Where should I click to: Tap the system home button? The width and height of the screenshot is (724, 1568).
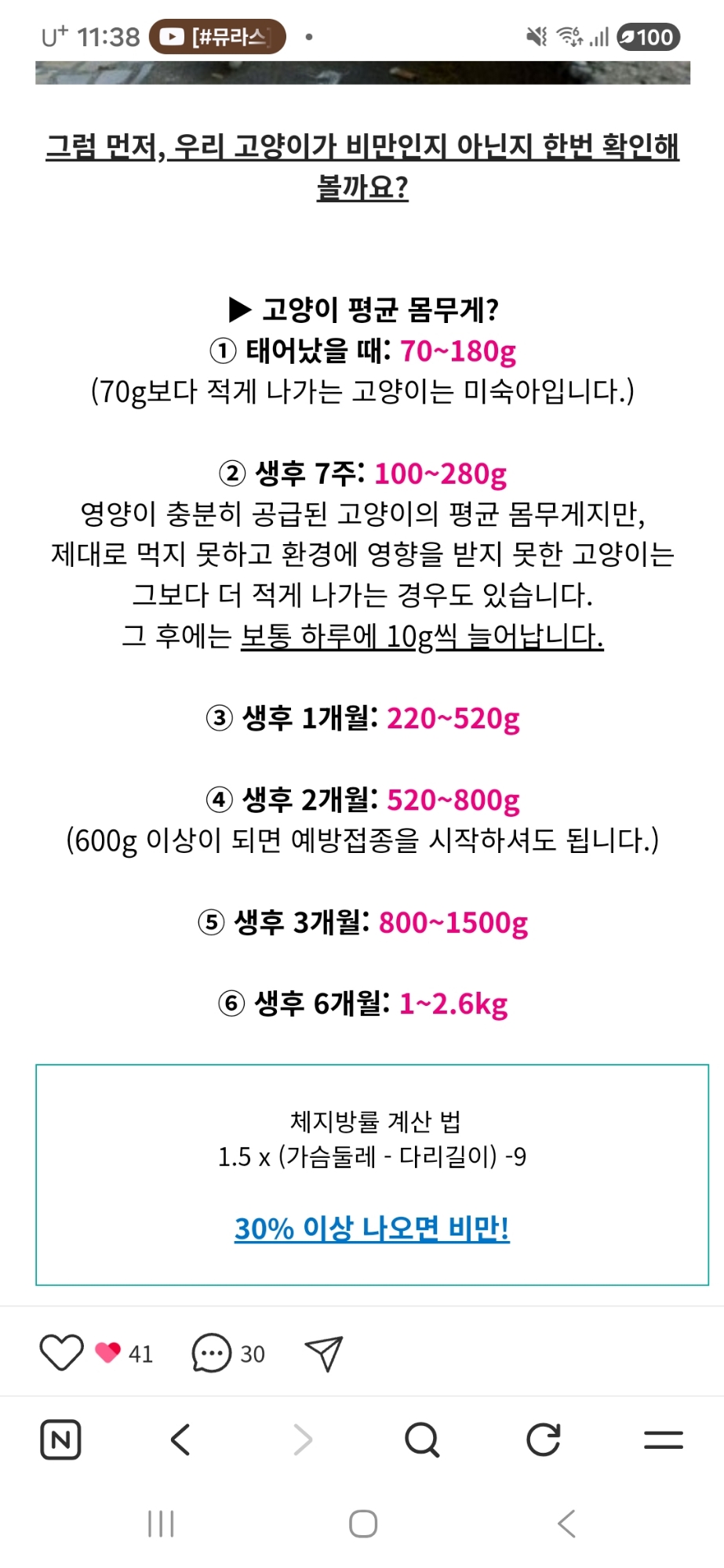[x=363, y=1523]
